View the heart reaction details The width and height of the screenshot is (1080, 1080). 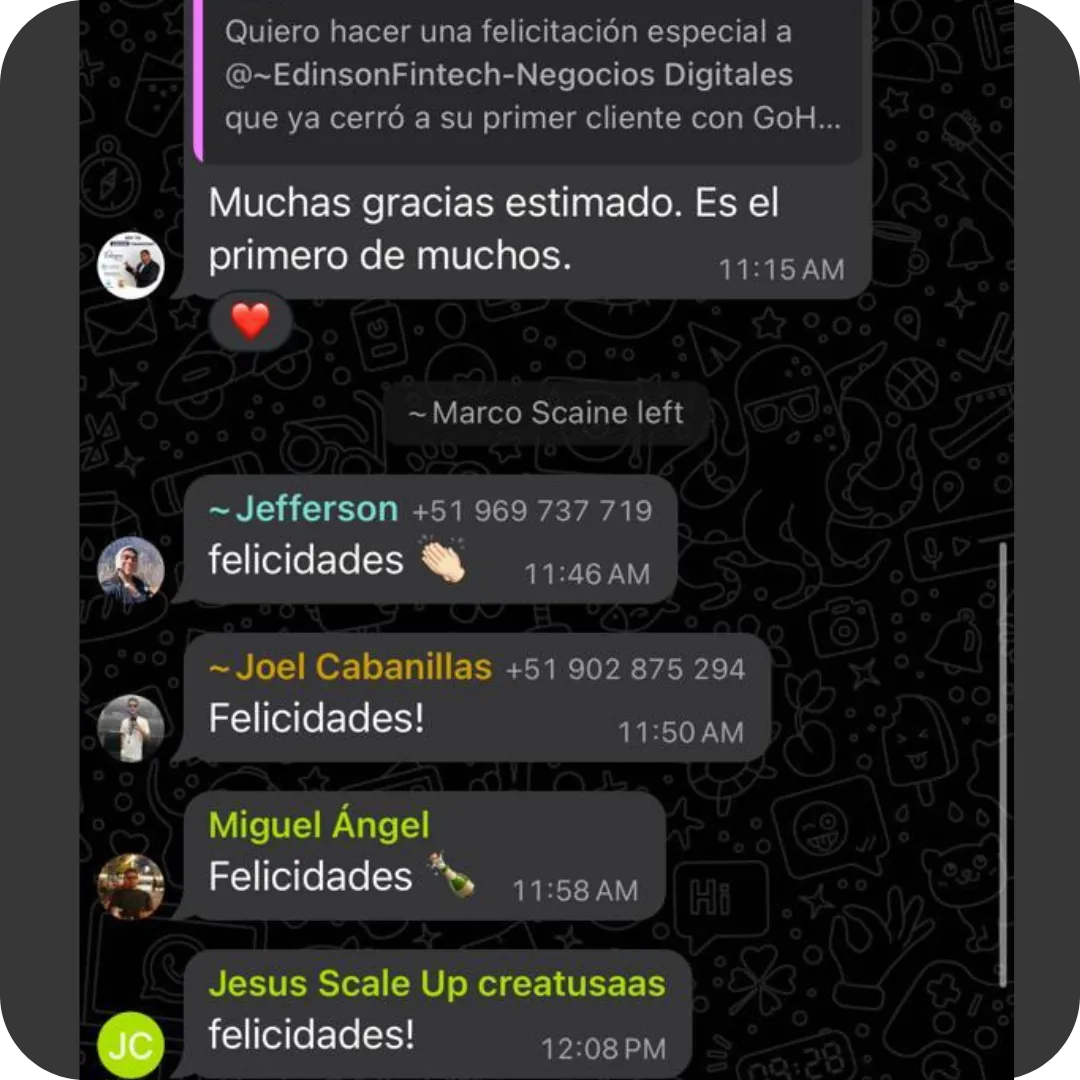[x=250, y=322]
